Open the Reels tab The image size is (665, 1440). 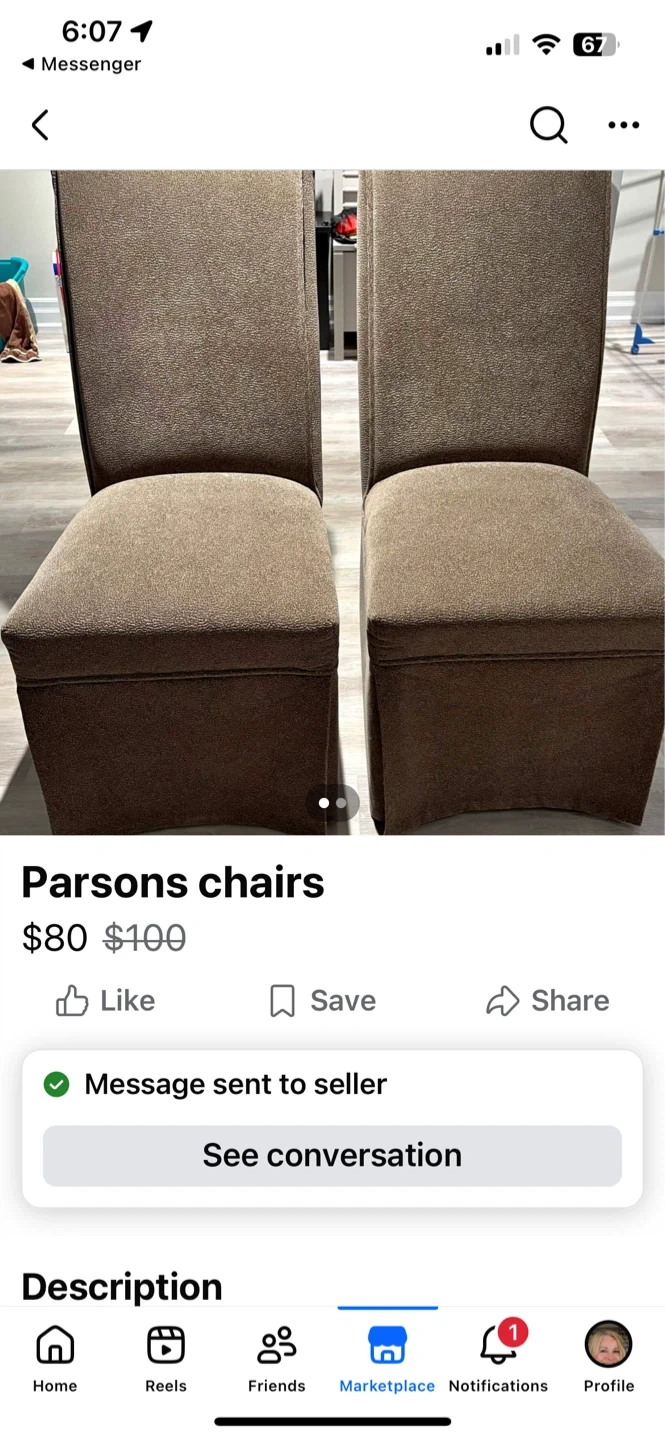pyautogui.click(x=166, y=1358)
